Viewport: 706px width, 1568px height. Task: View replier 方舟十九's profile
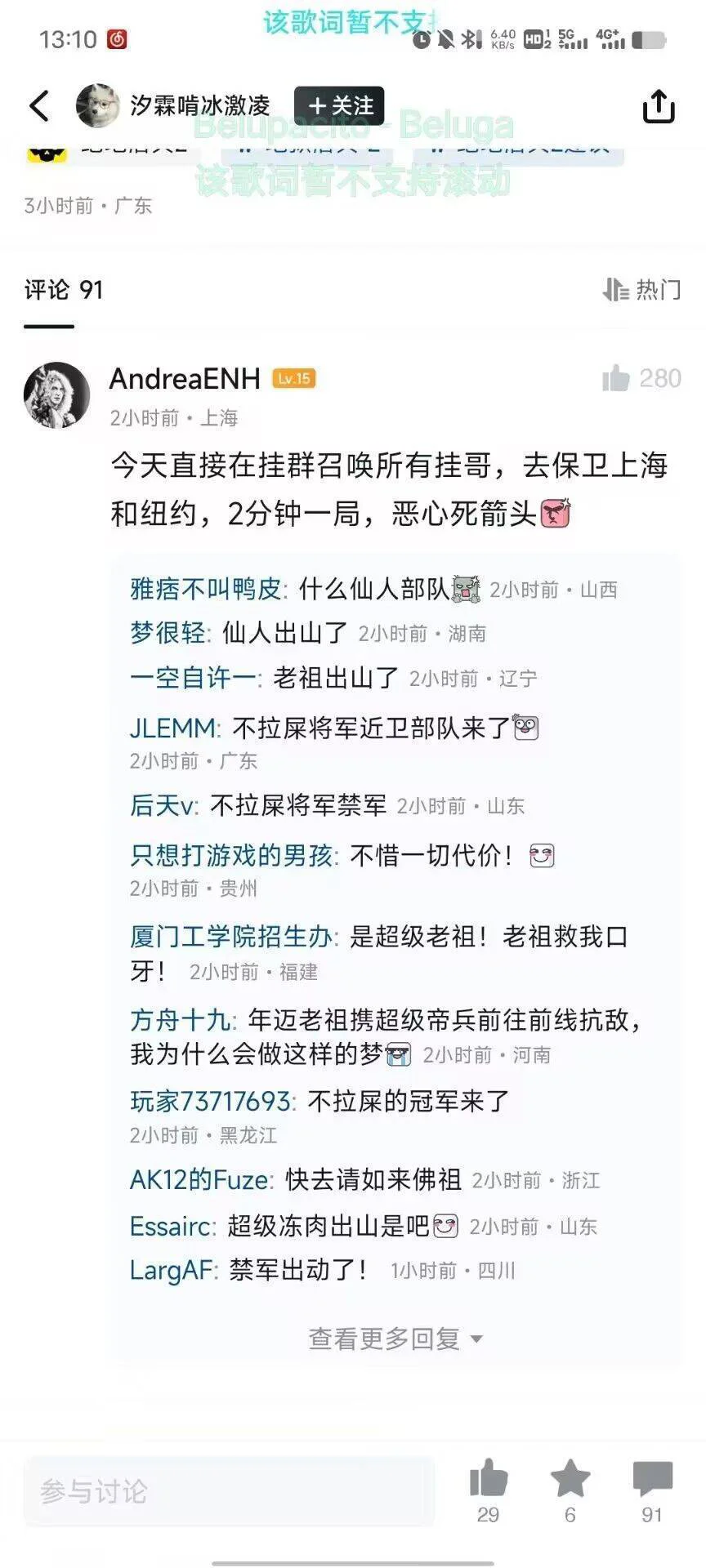click(x=181, y=1020)
